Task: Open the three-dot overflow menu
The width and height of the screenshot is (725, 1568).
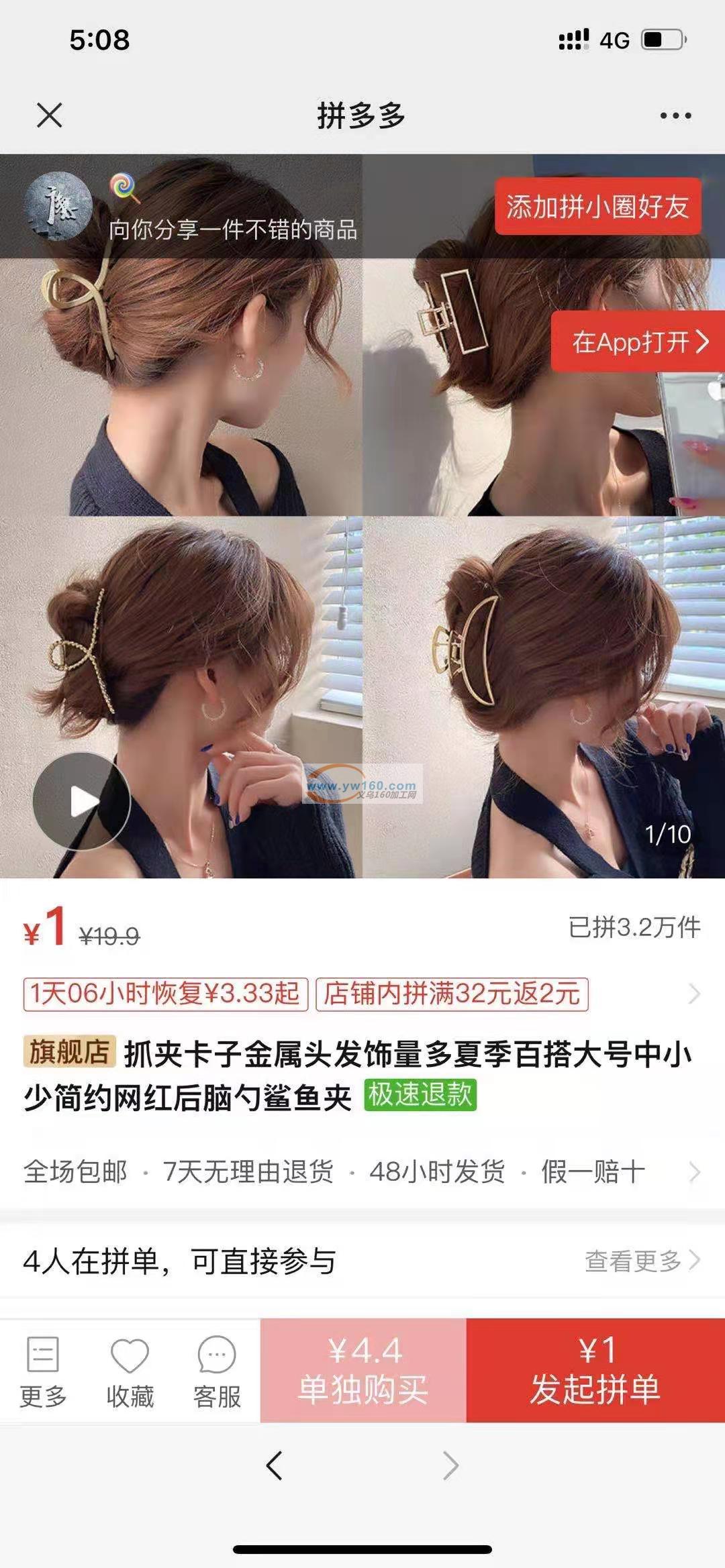Action: coord(675,115)
